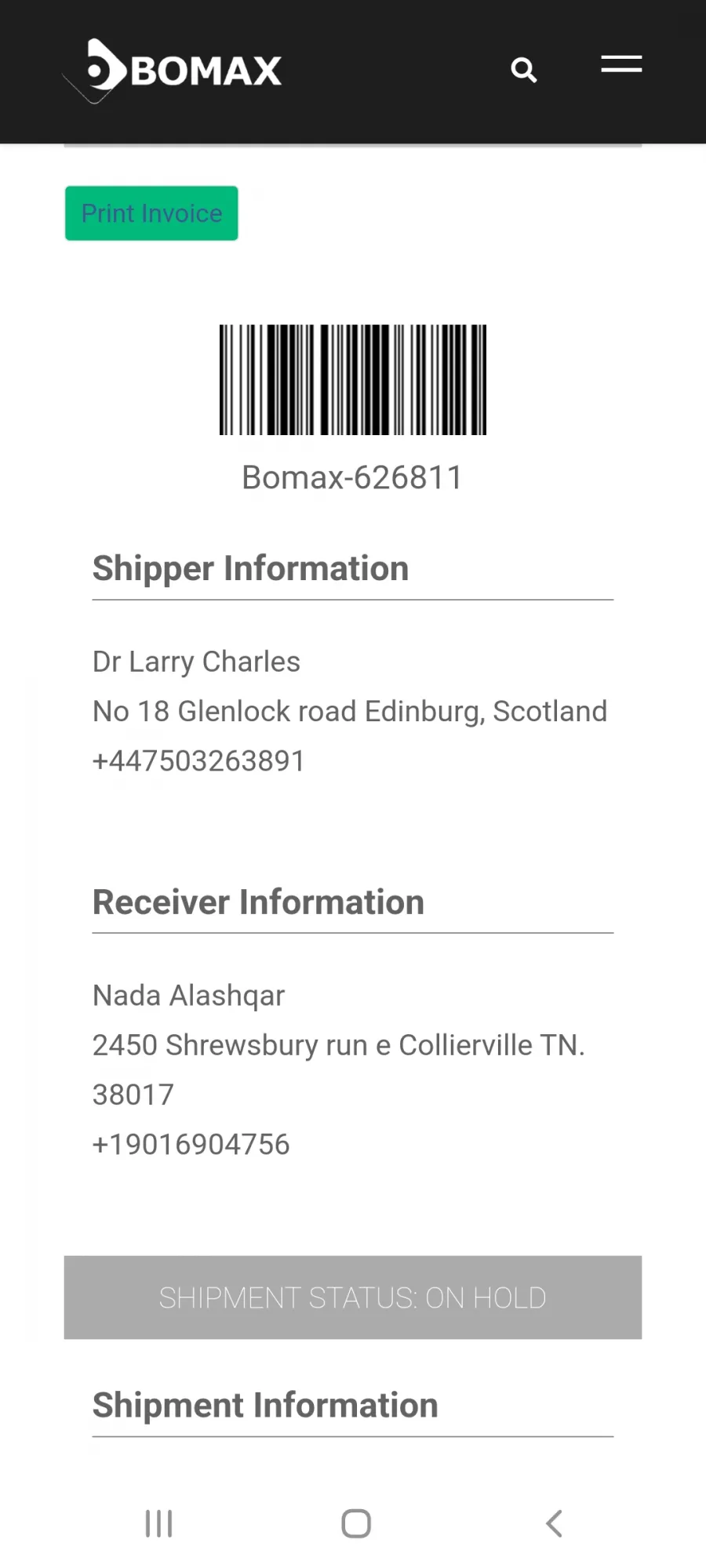The width and height of the screenshot is (706, 1568).
Task: Go back with the system back button
Action: click(x=554, y=1524)
